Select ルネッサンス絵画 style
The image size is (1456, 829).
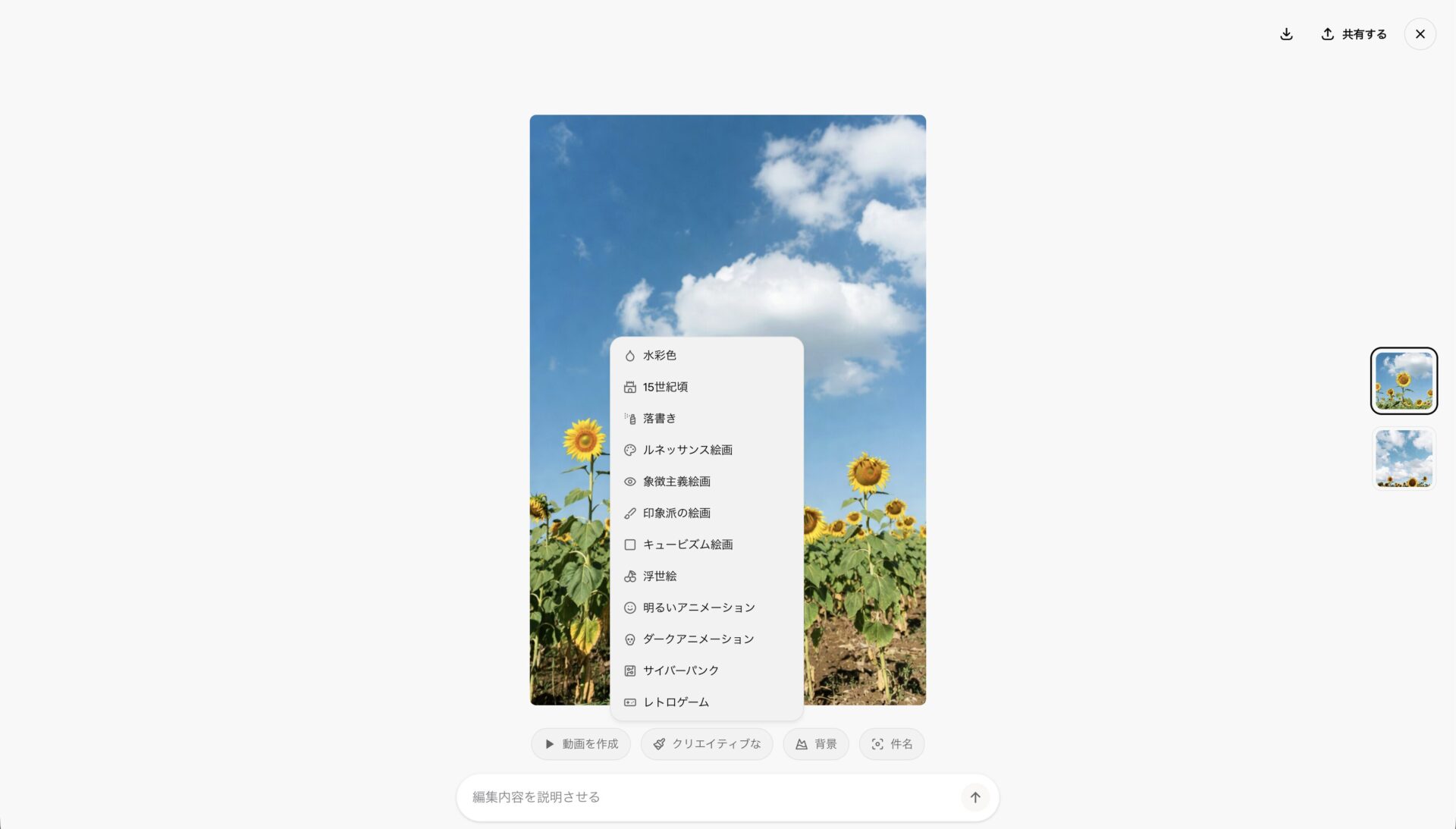687,450
